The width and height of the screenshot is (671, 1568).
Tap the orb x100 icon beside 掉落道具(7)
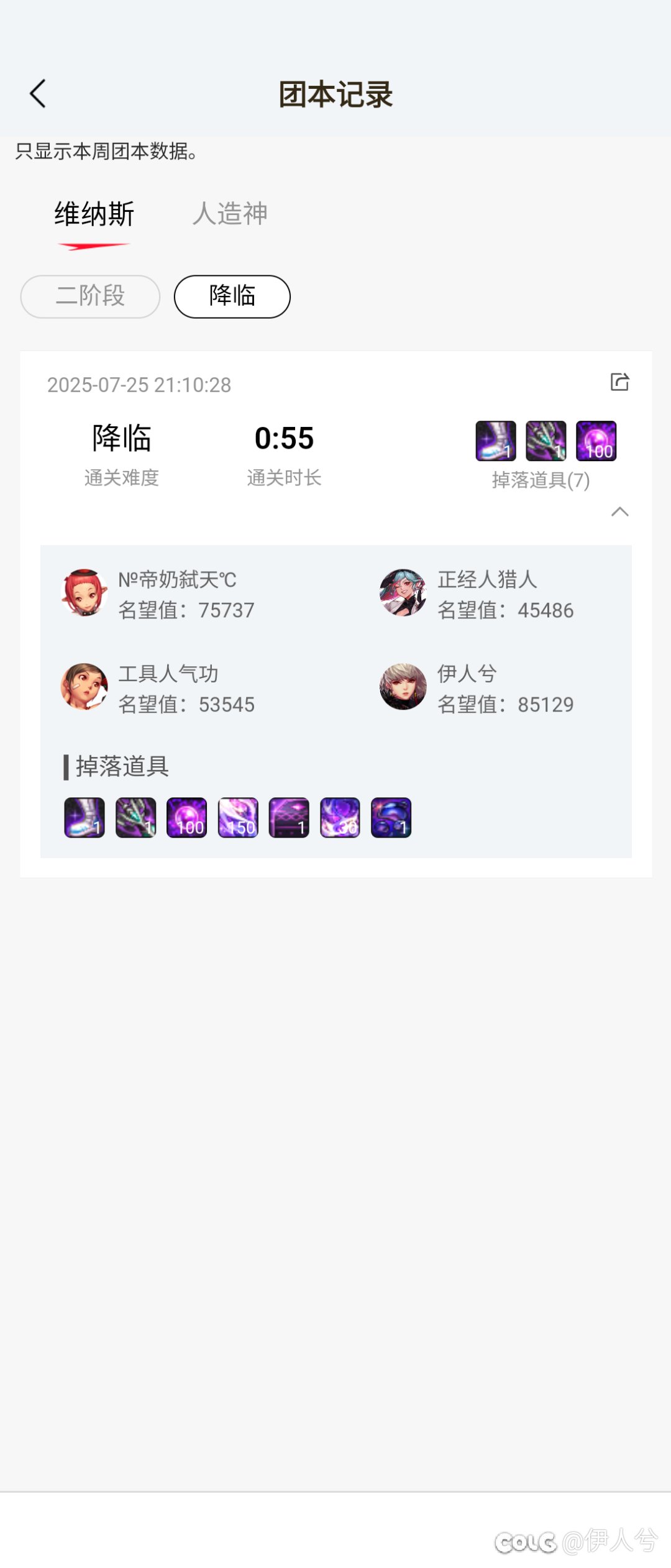click(596, 441)
